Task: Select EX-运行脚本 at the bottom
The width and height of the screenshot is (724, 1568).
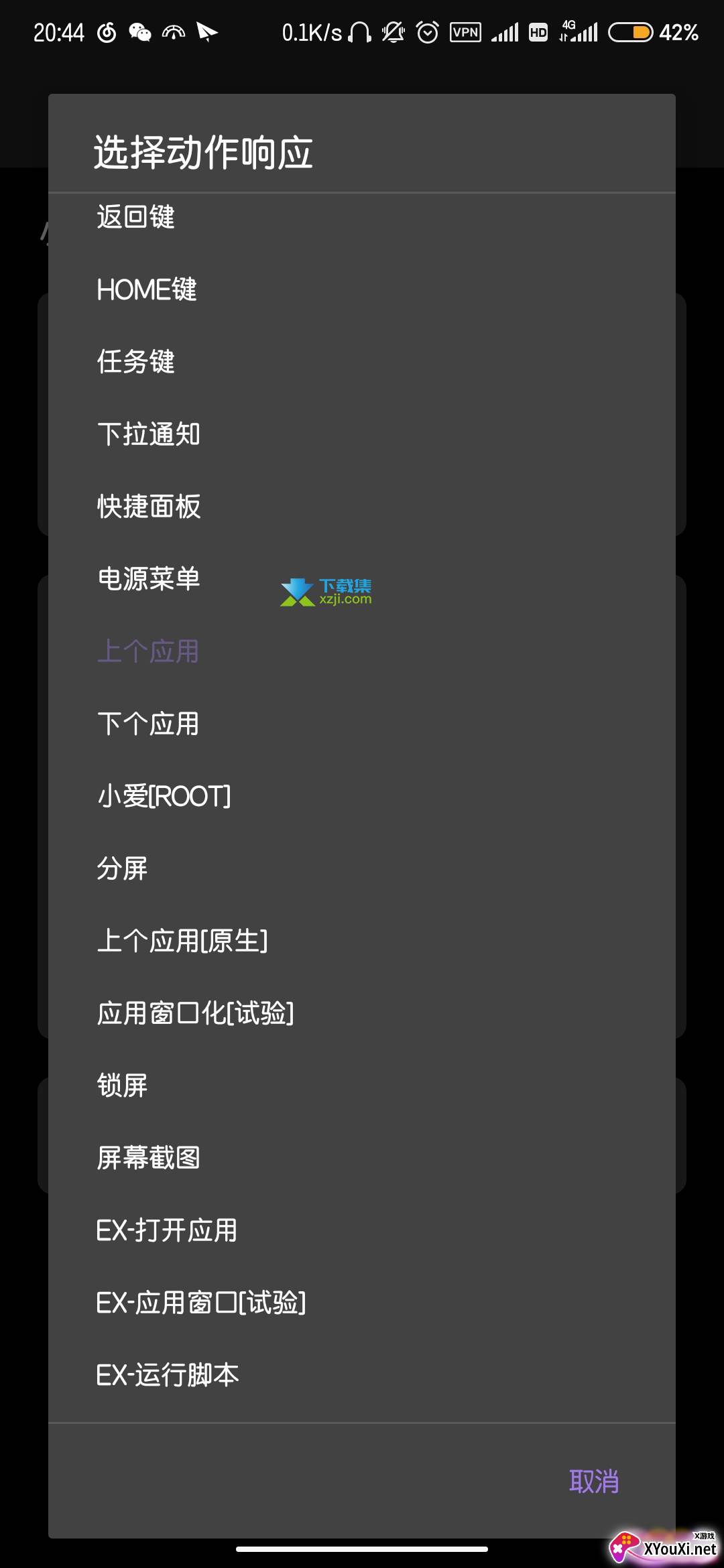Action: coord(168,1375)
